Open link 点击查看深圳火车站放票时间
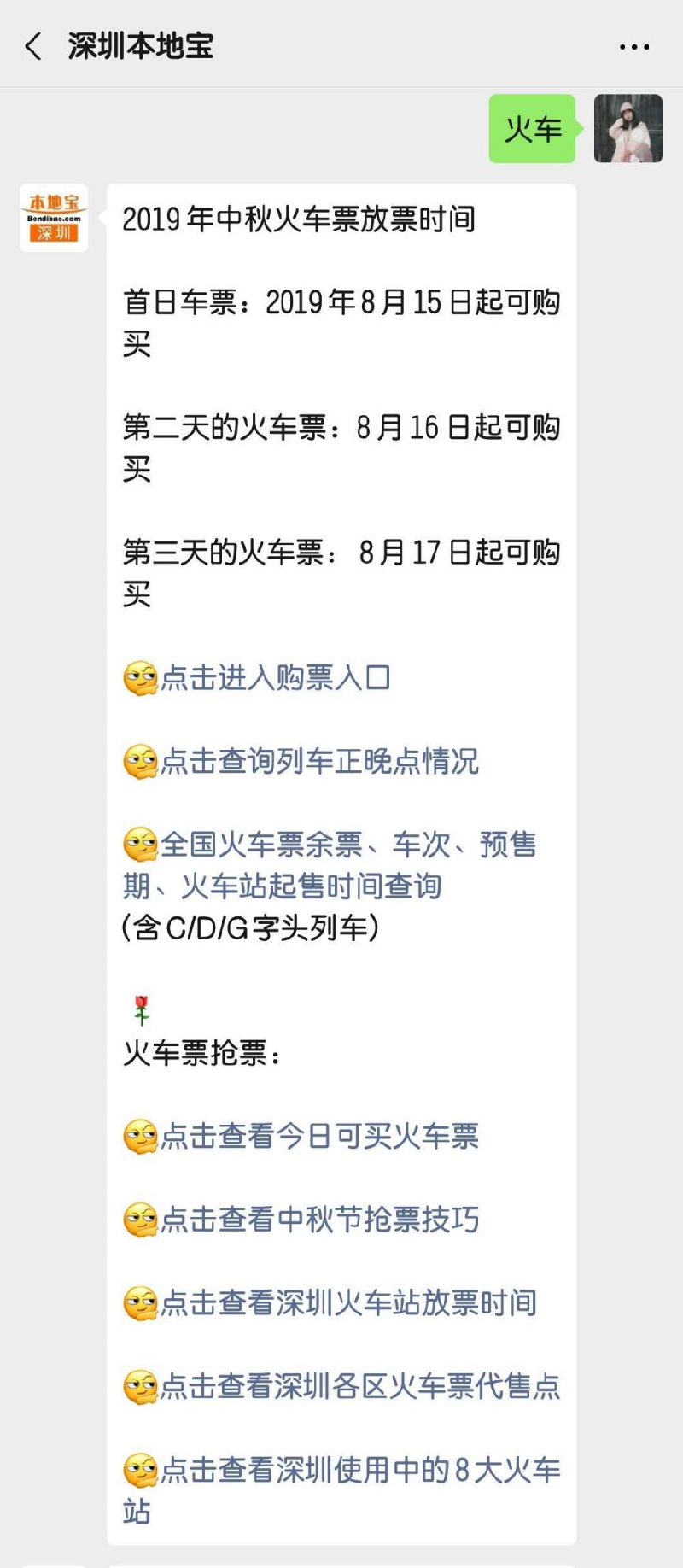Image resolution: width=683 pixels, height=1568 pixels. [x=348, y=1303]
